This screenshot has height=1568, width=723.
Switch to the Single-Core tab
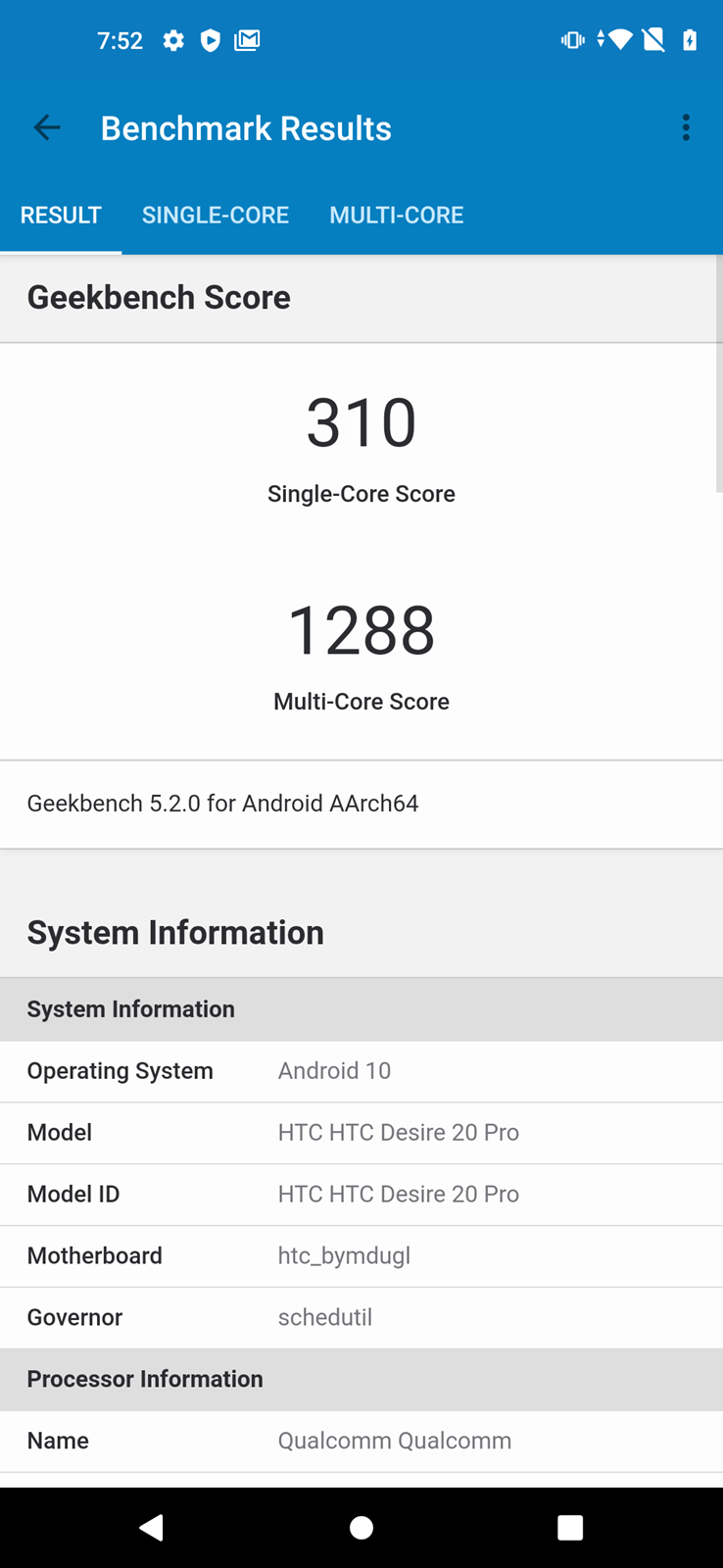216,216
